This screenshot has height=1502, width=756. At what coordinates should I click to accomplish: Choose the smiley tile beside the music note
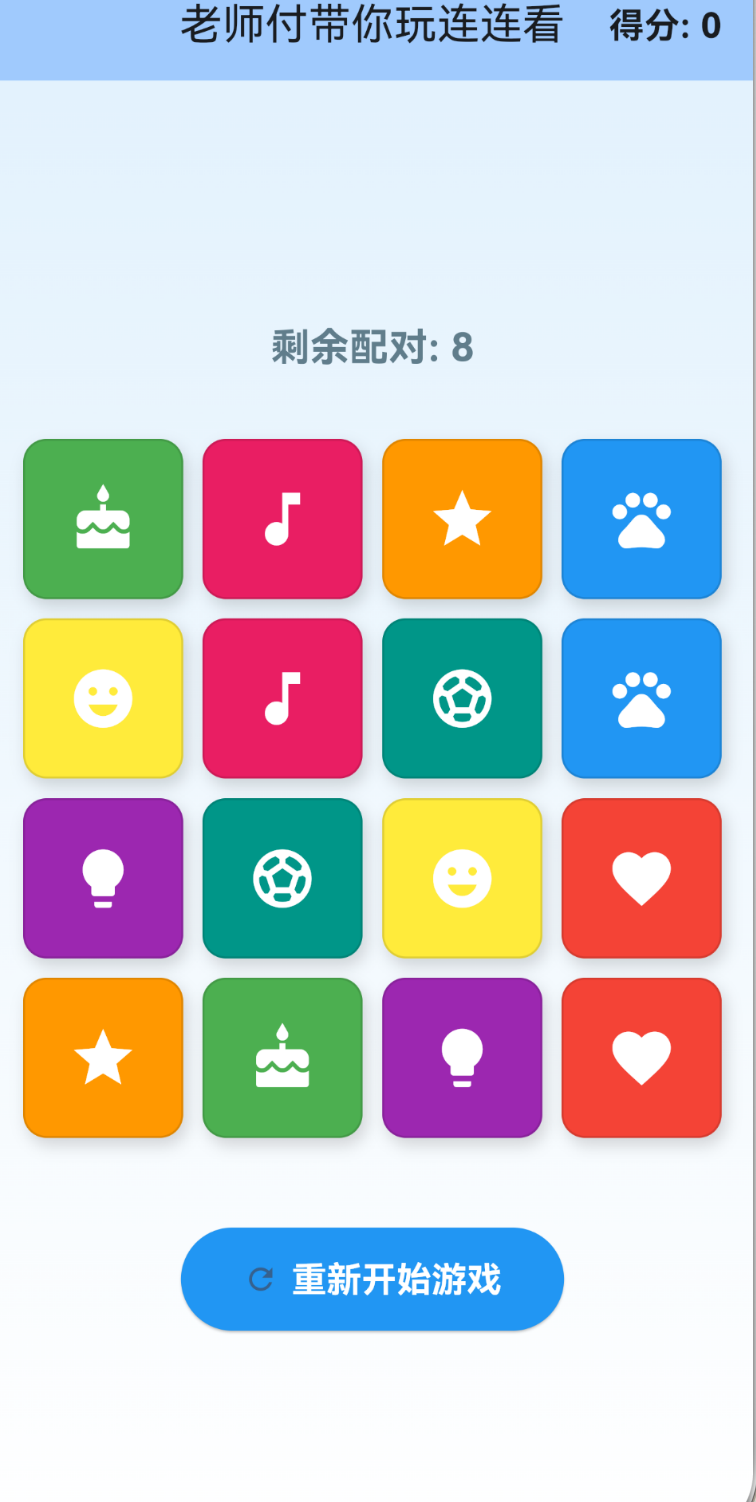click(x=103, y=698)
